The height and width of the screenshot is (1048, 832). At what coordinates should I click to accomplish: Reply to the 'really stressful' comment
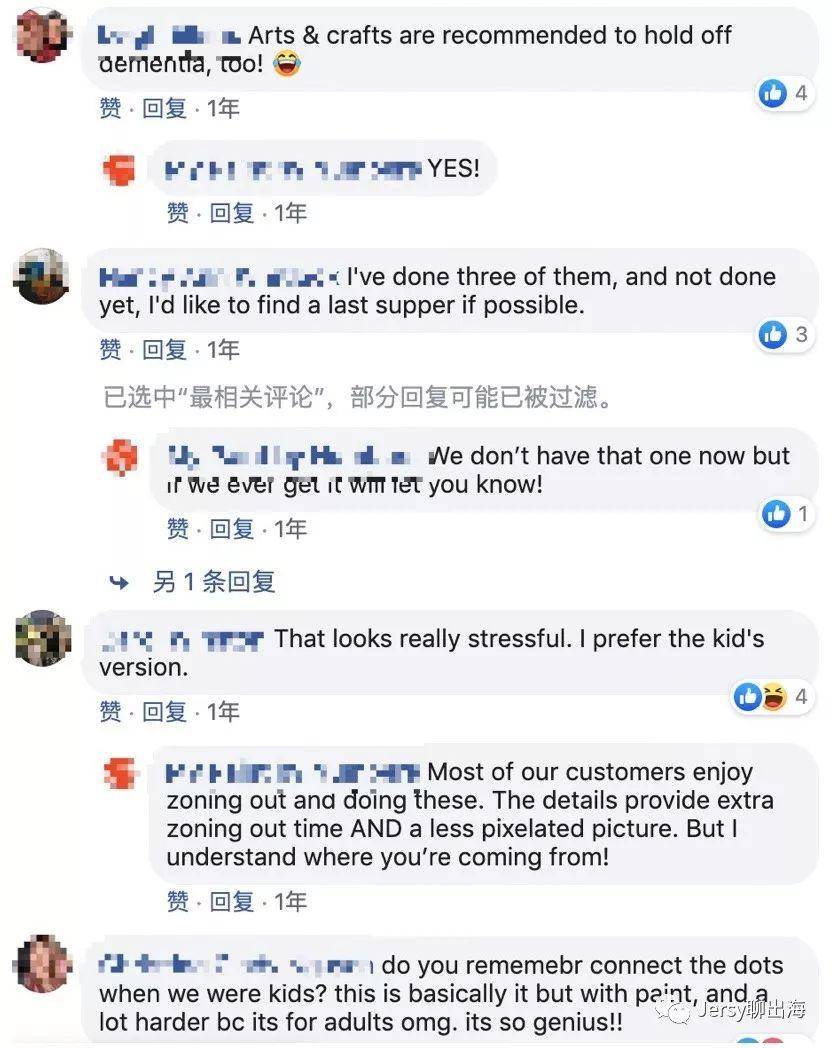click(164, 712)
